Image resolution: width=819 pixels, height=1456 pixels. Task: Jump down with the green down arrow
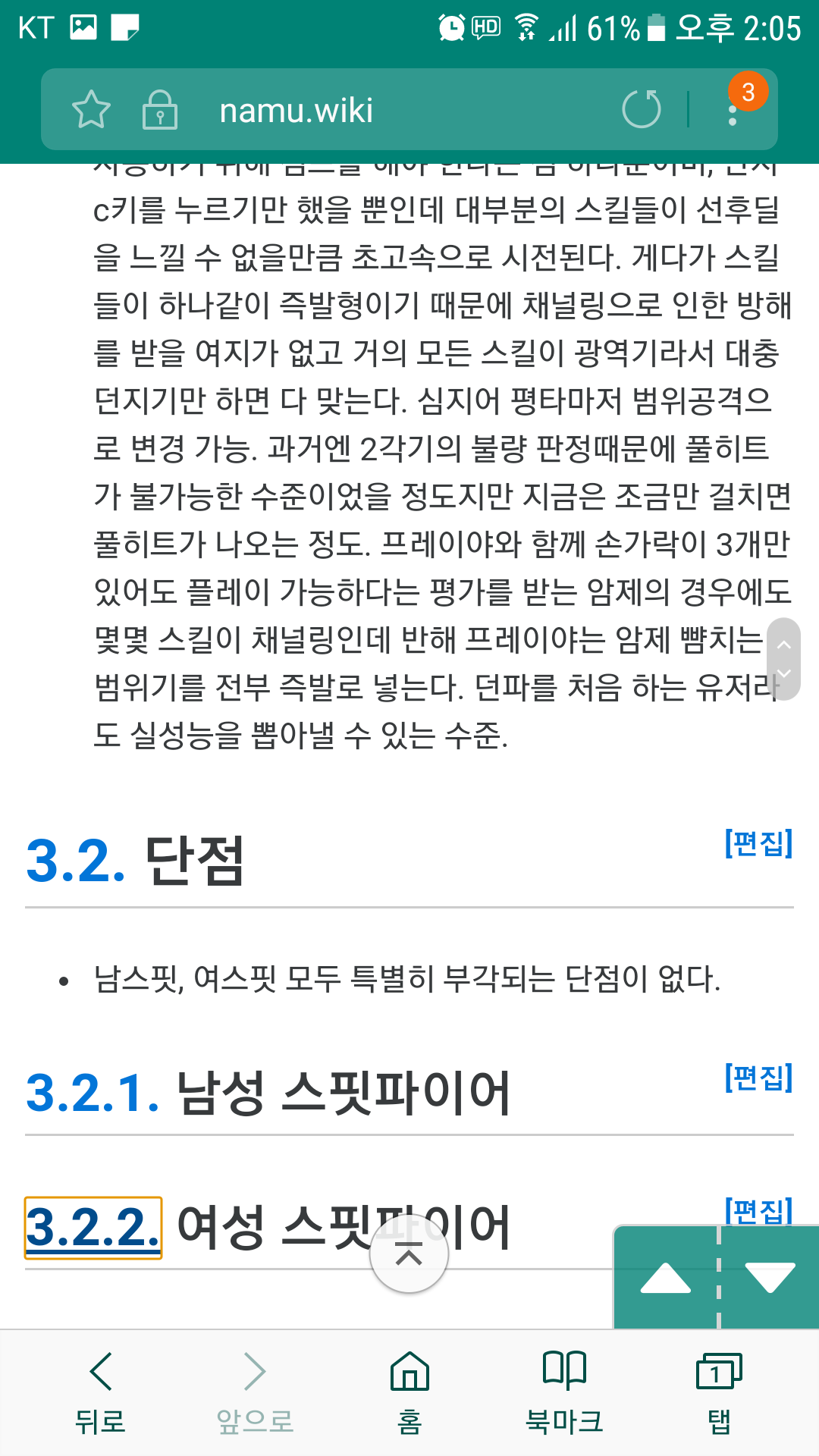point(770,1278)
